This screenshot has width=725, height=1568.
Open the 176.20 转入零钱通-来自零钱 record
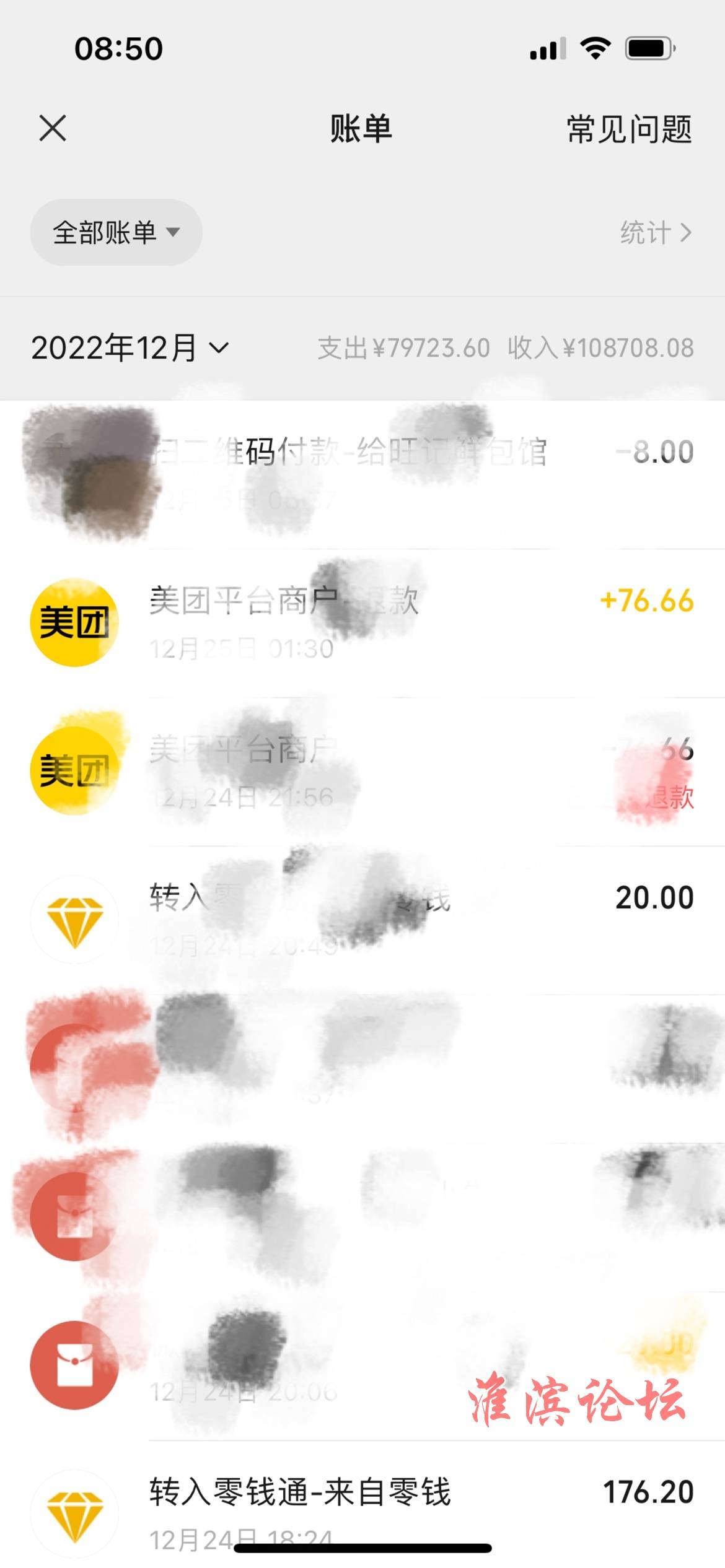click(362, 1505)
